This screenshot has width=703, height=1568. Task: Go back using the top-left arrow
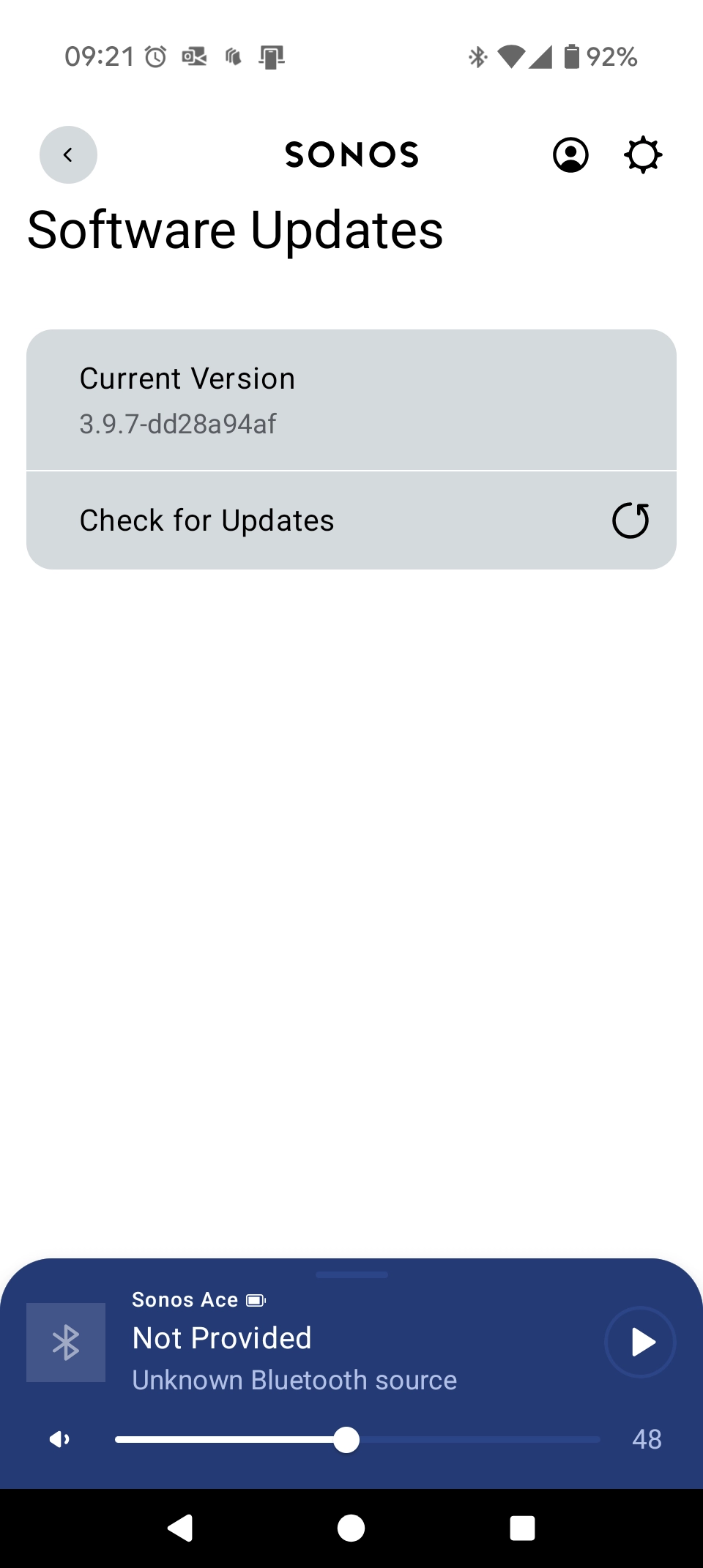68,154
